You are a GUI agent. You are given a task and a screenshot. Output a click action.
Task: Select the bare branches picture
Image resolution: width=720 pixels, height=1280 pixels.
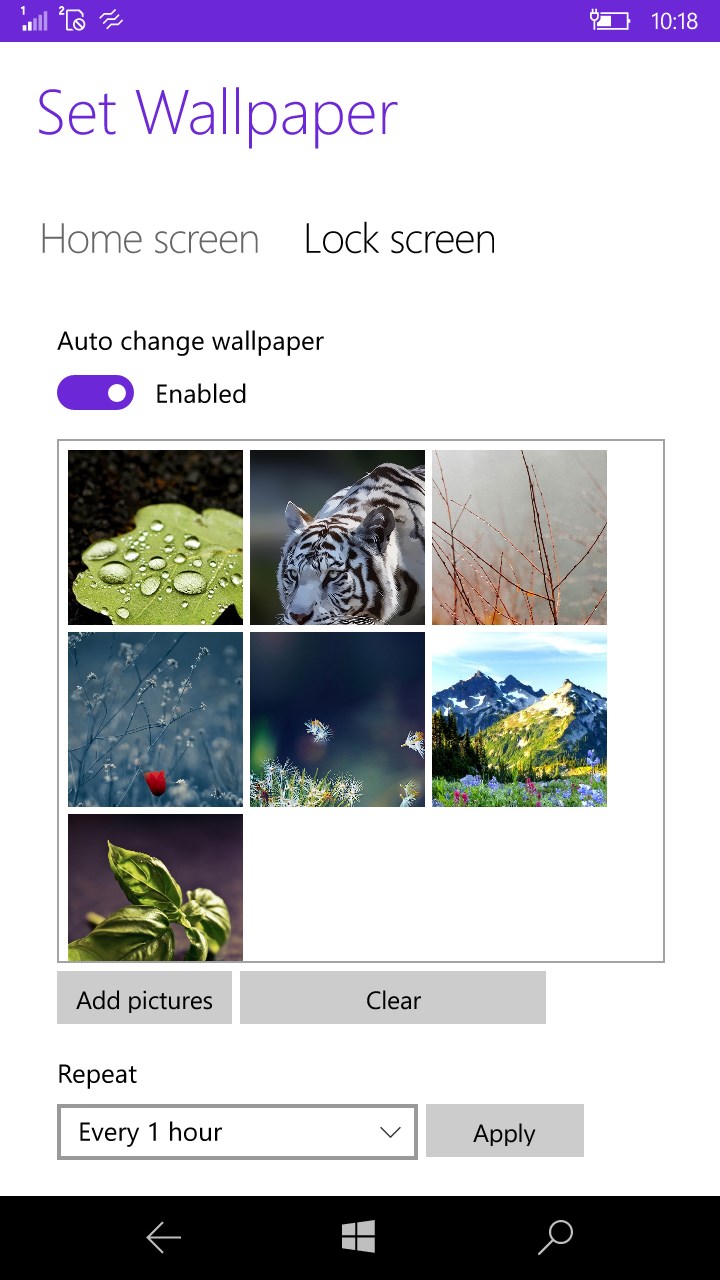pos(519,537)
